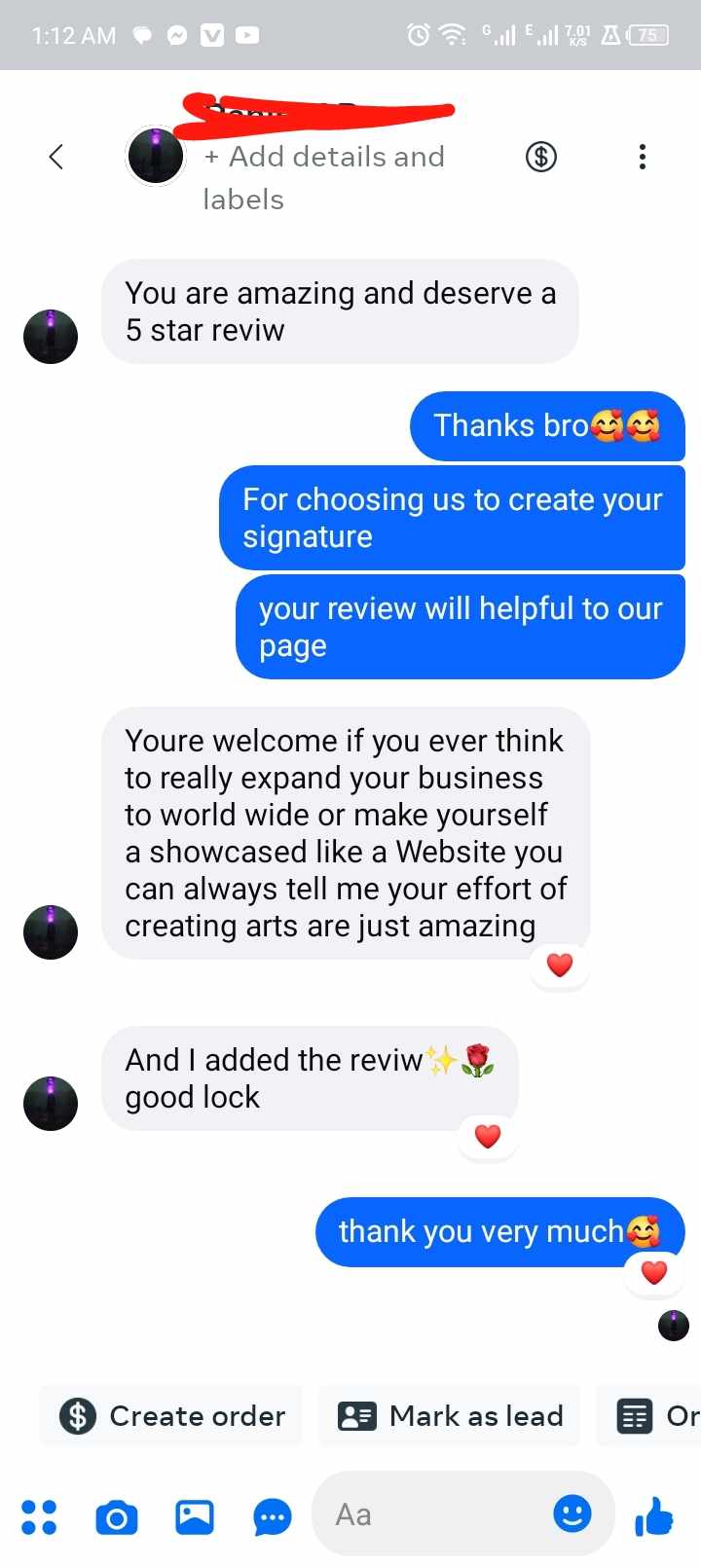Select Mark as lead

coord(450,1415)
